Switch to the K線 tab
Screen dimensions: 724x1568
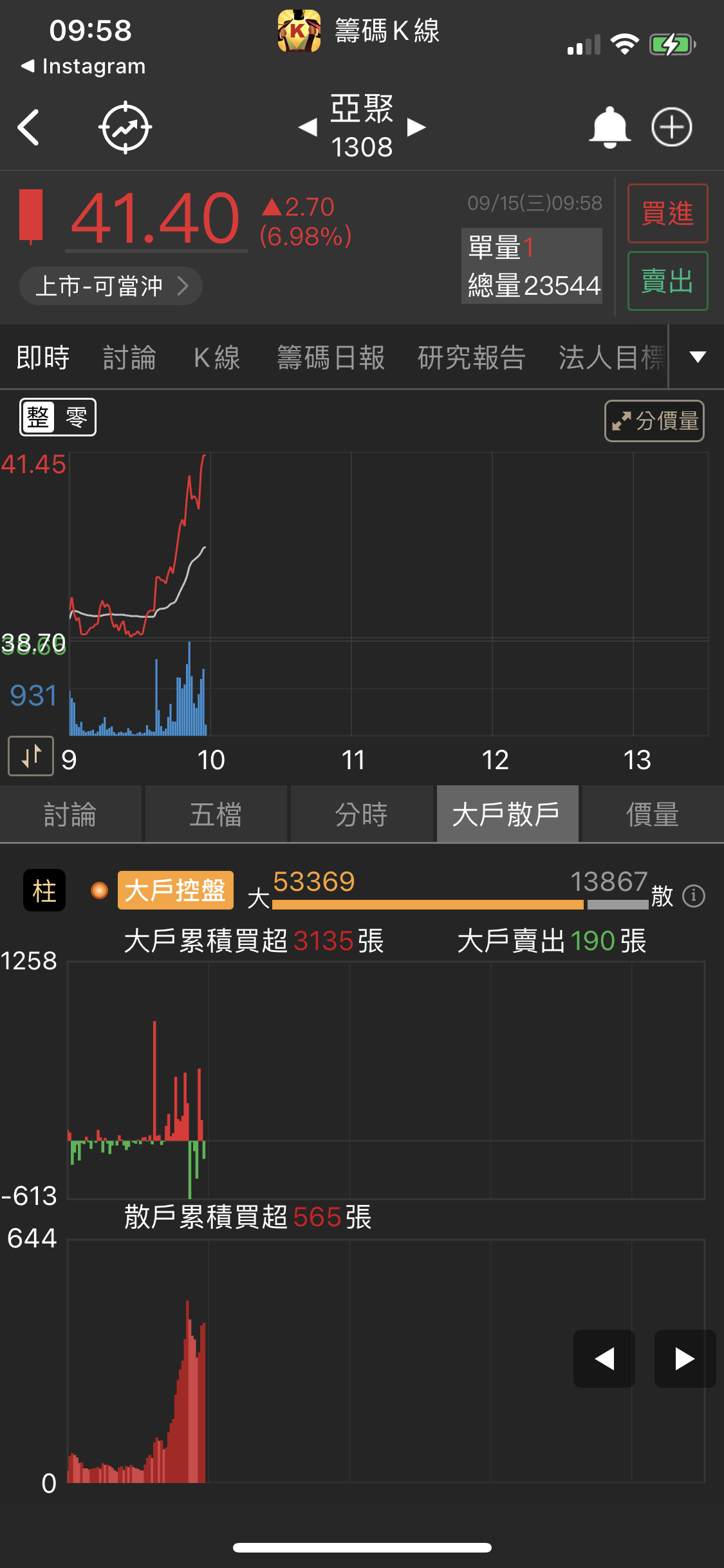pyautogui.click(x=217, y=358)
